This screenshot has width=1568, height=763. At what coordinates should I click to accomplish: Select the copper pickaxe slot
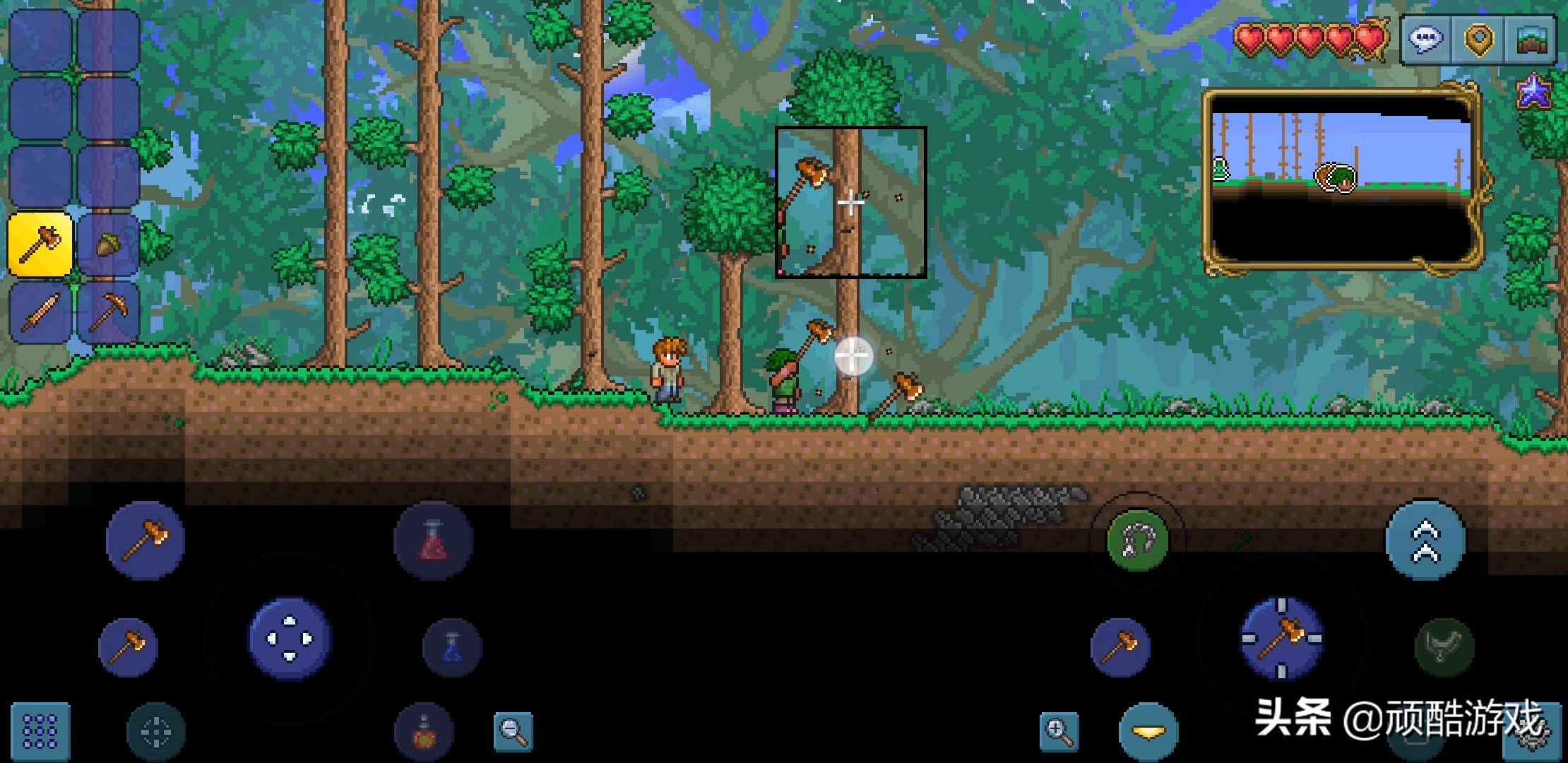108,312
